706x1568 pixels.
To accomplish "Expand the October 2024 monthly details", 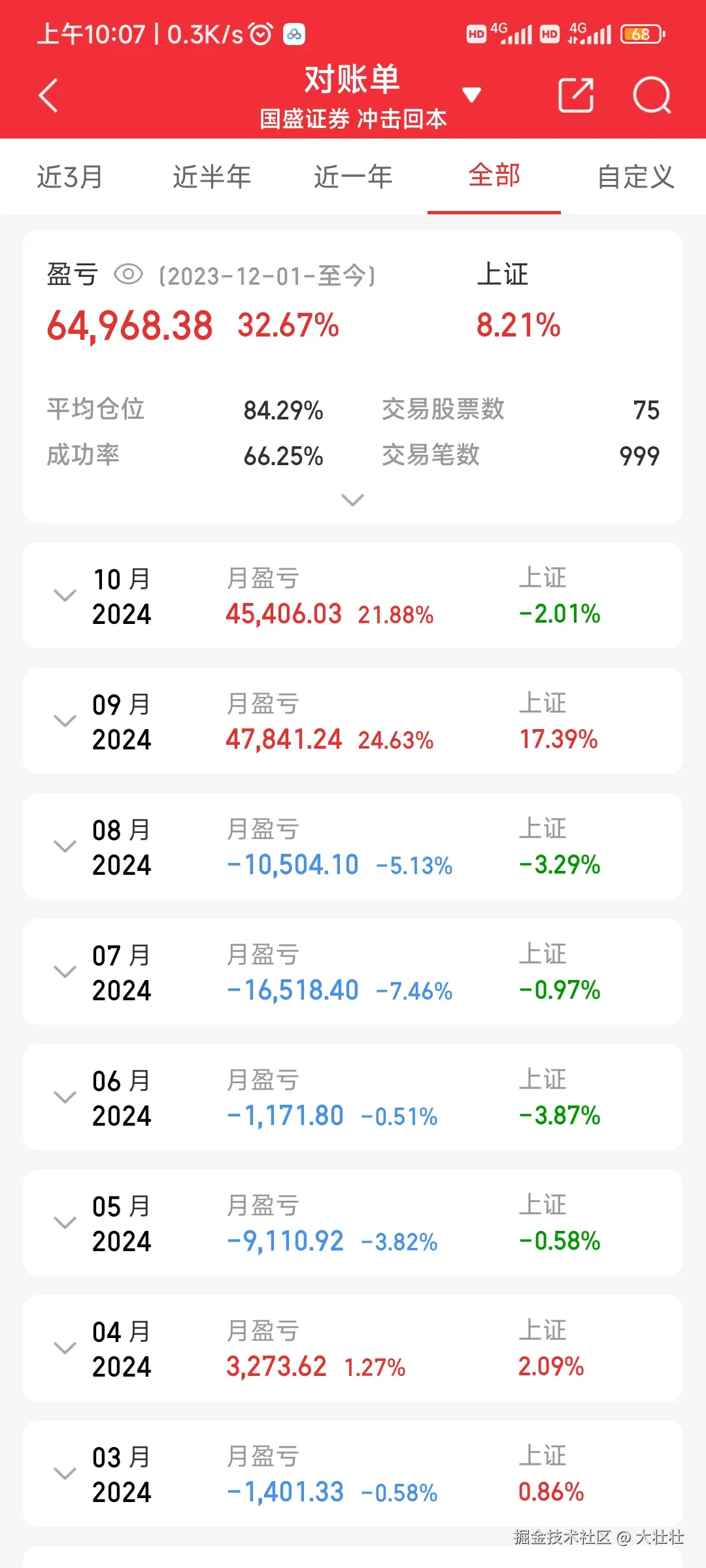I will click(x=65, y=595).
